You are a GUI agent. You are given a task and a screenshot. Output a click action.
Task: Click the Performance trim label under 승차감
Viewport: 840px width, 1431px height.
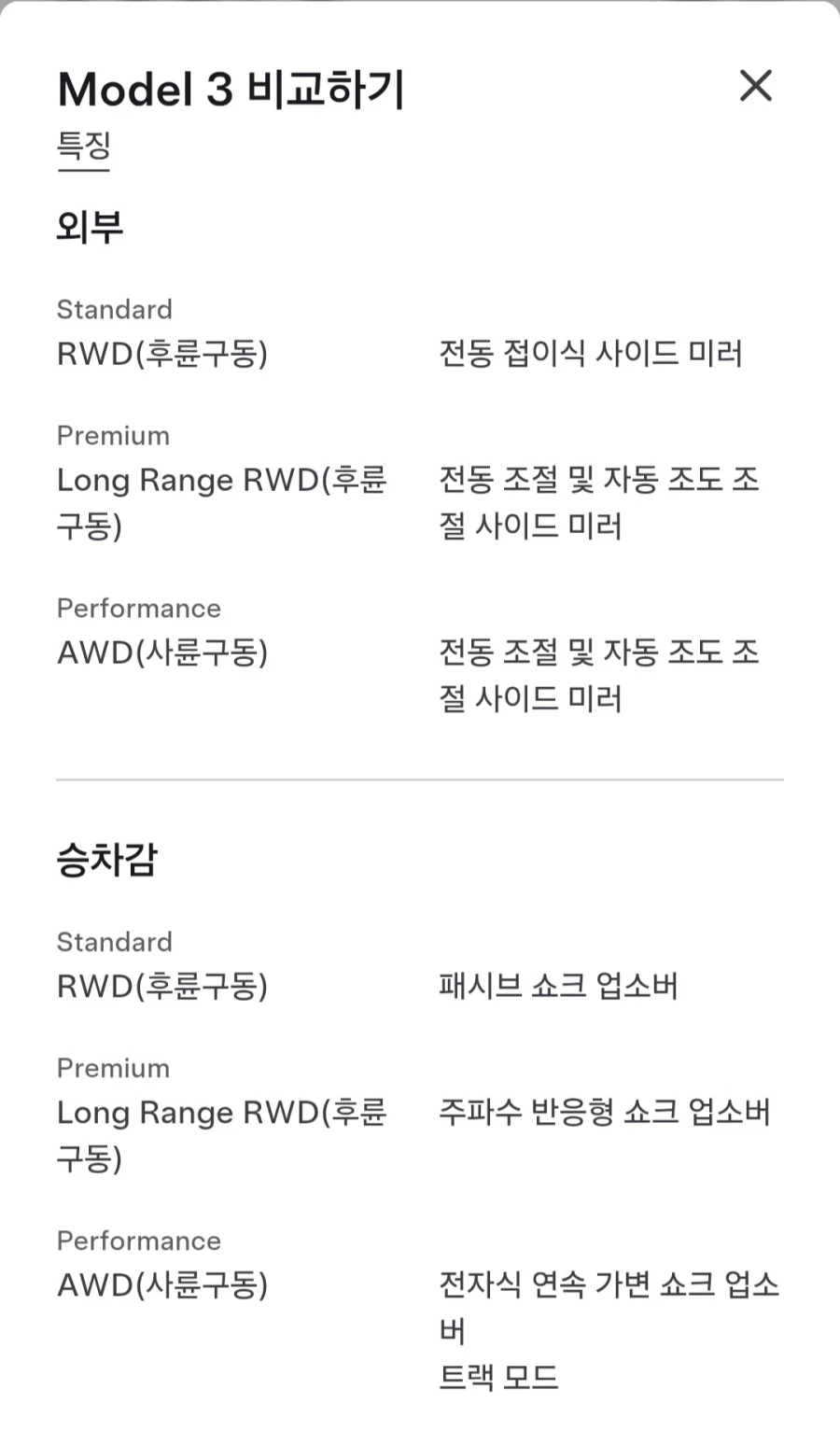pyautogui.click(x=139, y=1241)
